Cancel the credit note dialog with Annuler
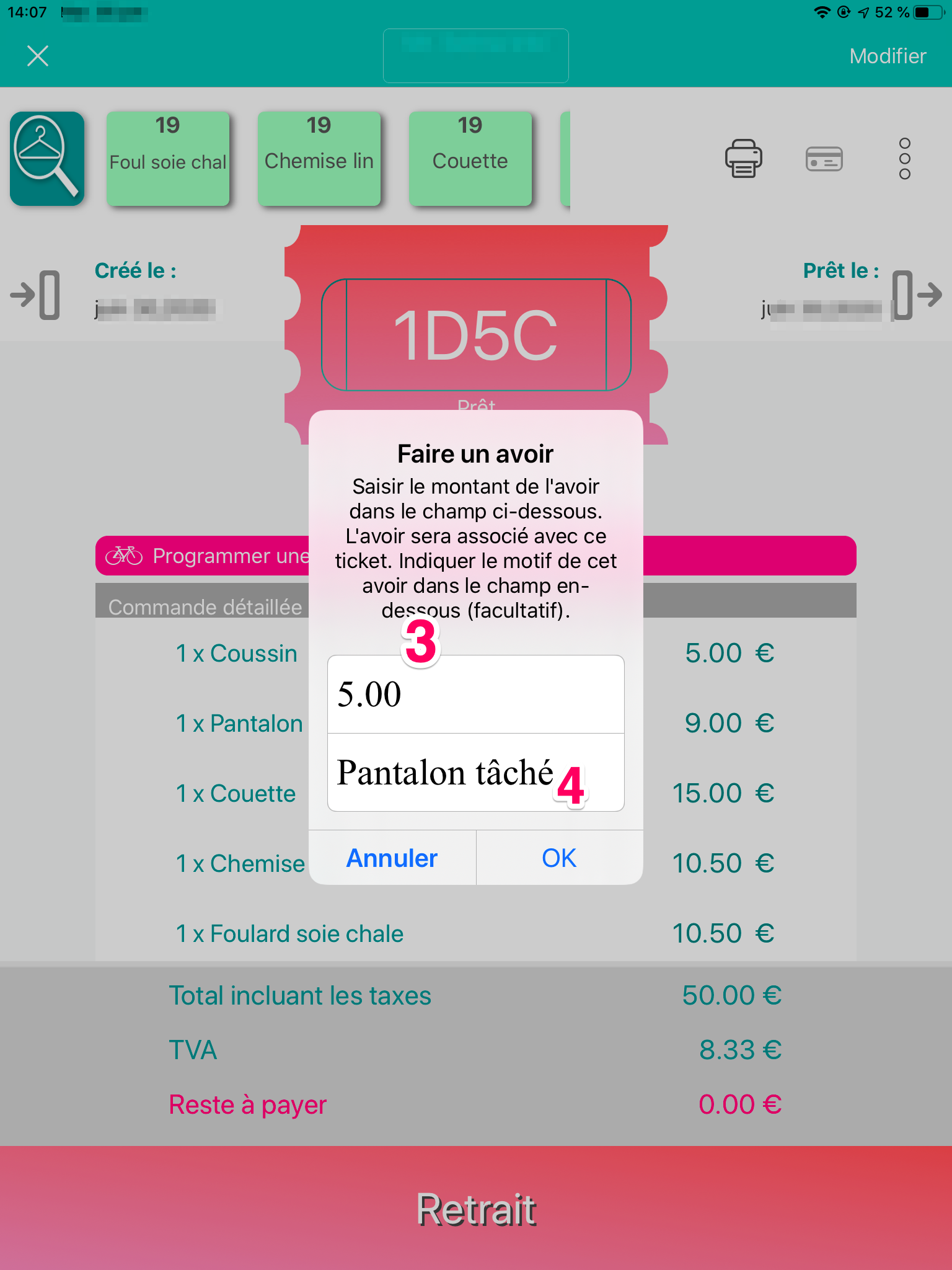Image resolution: width=952 pixels, height=1270 pixels. [x=392, y=858]
